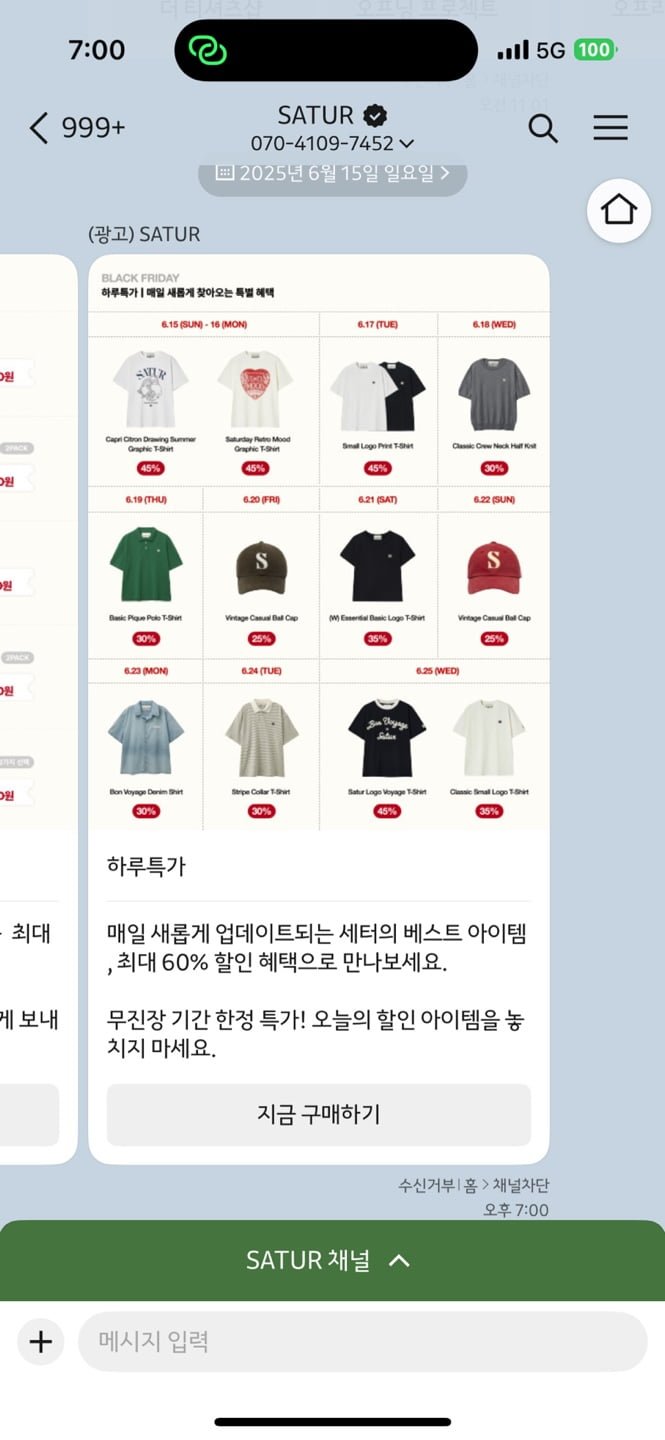Open the plus attachment menu

(x=40, y=1342)
